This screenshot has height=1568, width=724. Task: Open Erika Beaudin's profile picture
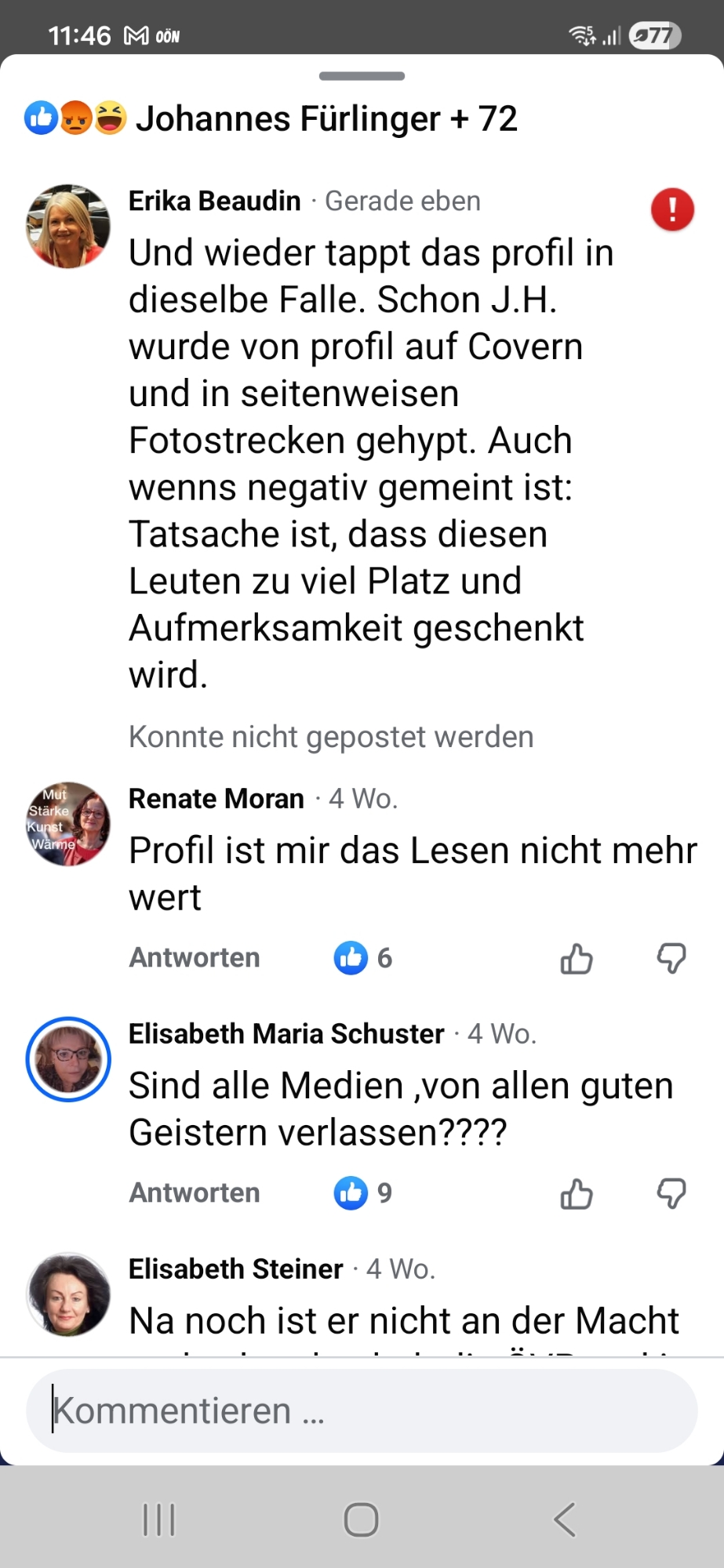coord(68,227)
